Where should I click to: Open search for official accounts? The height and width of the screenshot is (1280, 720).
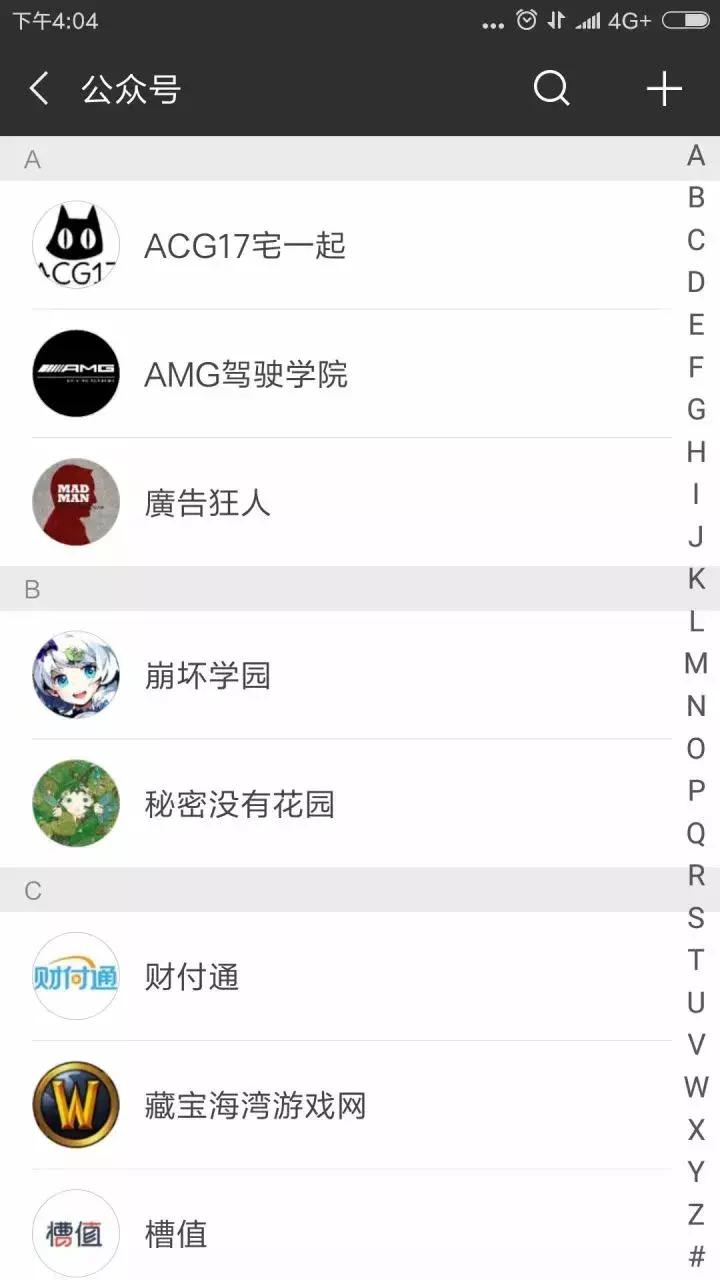551,88
